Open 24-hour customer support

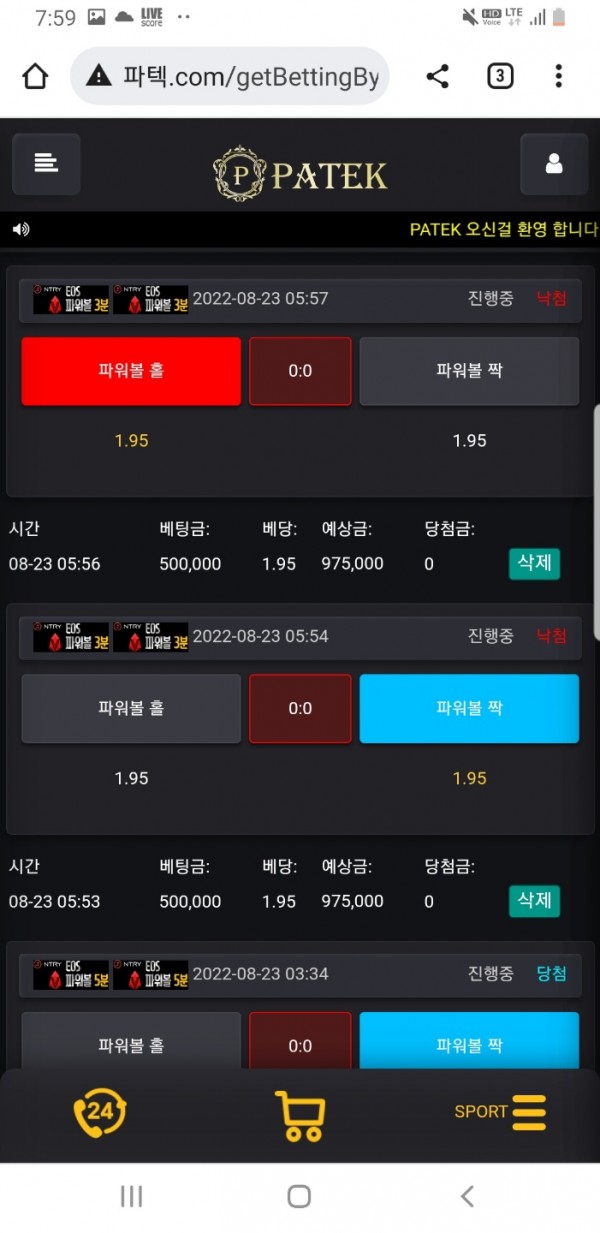click(x=100, y=1112)
